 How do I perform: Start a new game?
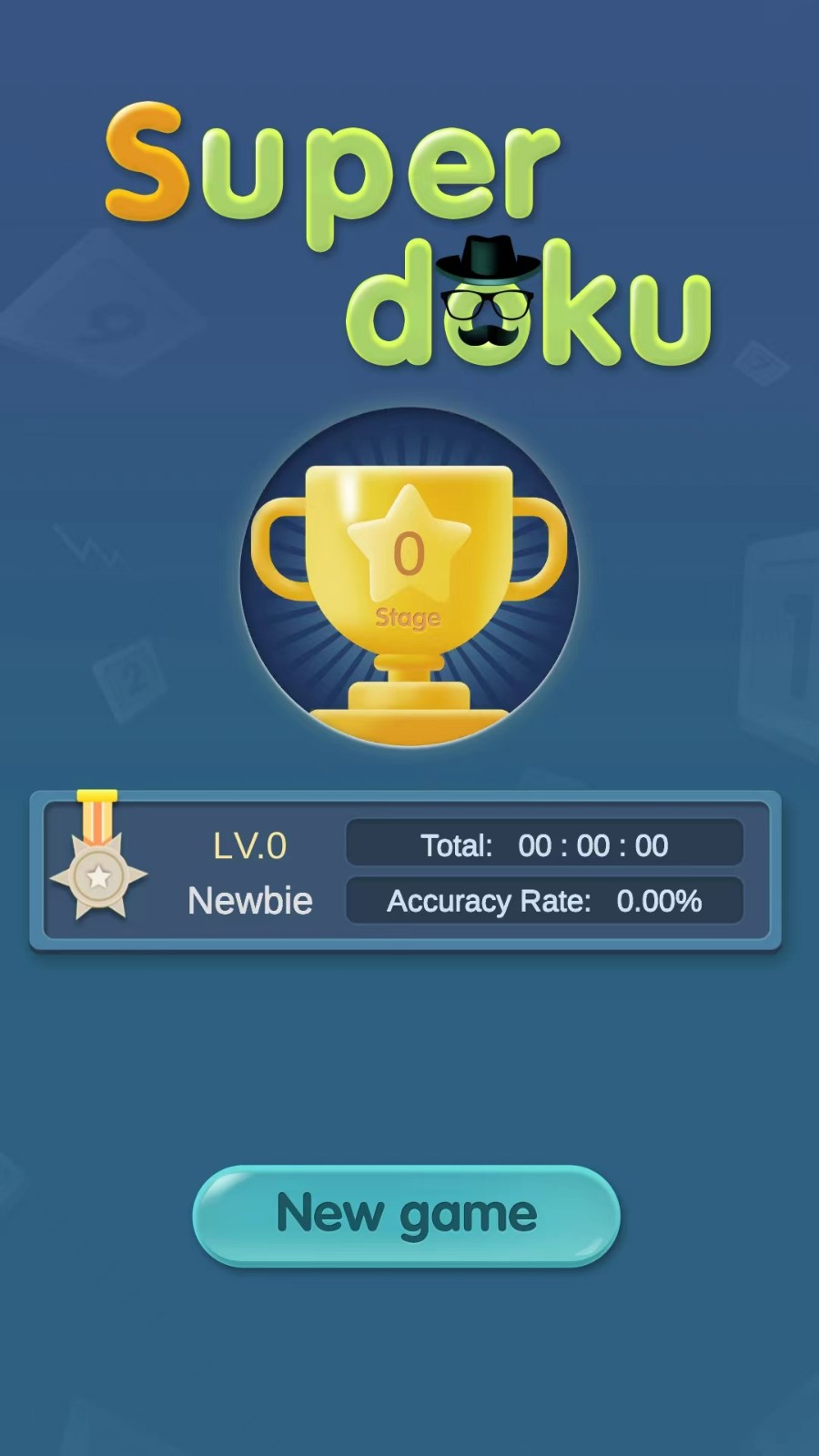(406, 1215)
